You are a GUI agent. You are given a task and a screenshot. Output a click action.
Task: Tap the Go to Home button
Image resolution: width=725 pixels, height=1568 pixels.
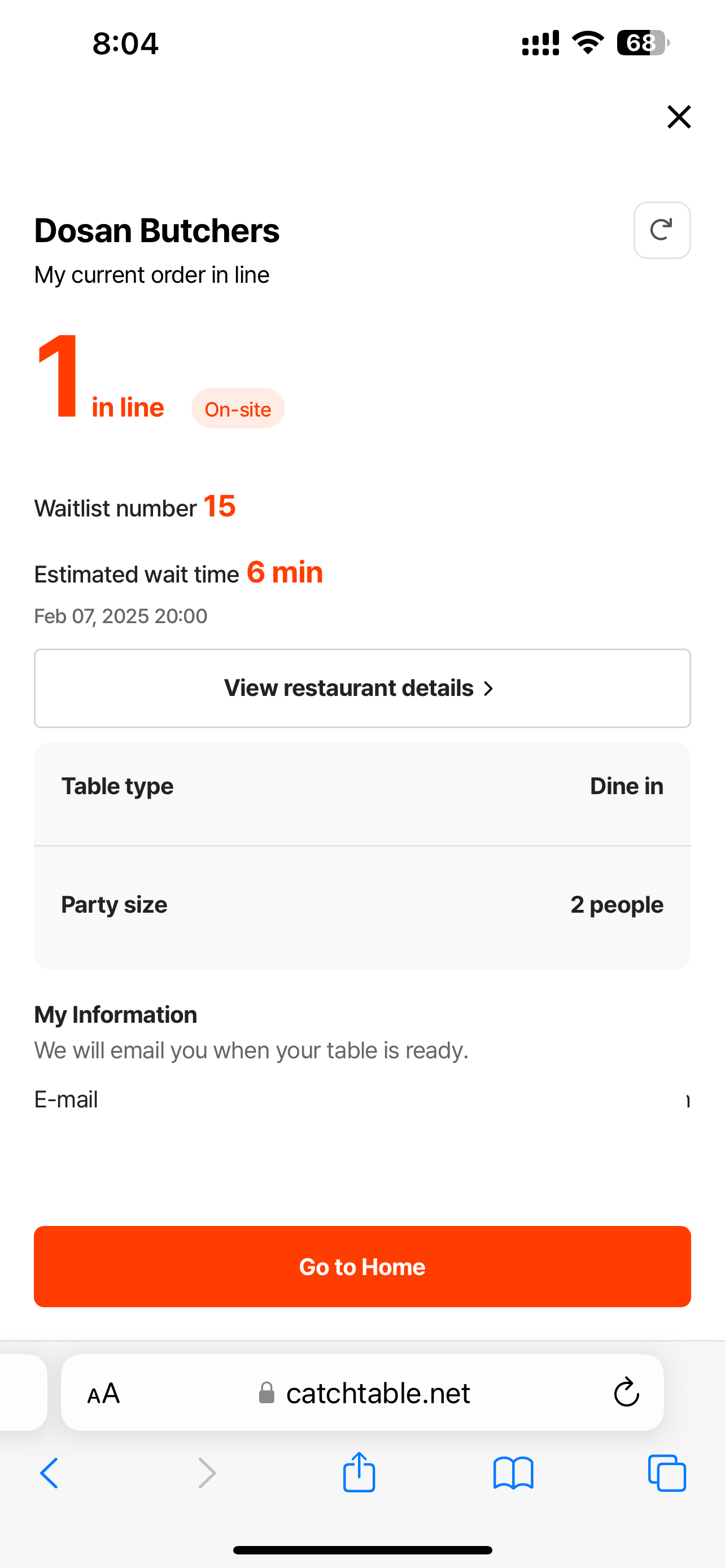click(x=362, y=1267)
